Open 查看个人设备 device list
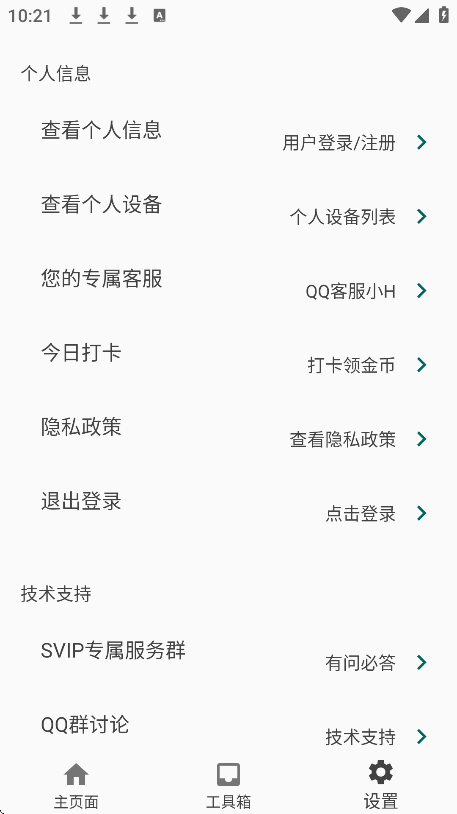Viewport: 457px width, 814px height. [x=228, y=210]
